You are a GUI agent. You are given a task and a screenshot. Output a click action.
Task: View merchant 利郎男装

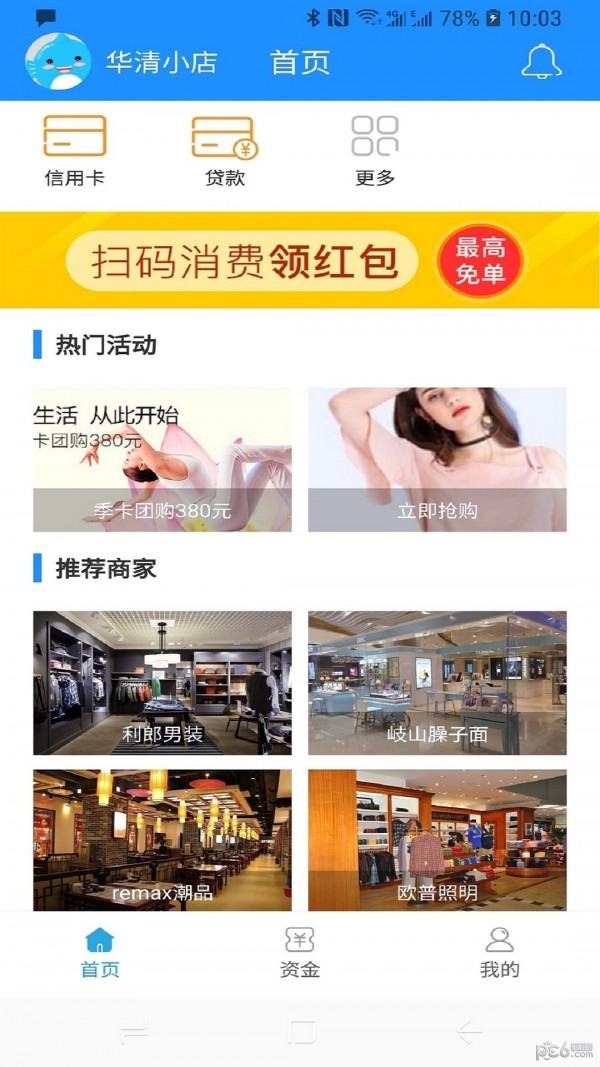click(162, 683)
